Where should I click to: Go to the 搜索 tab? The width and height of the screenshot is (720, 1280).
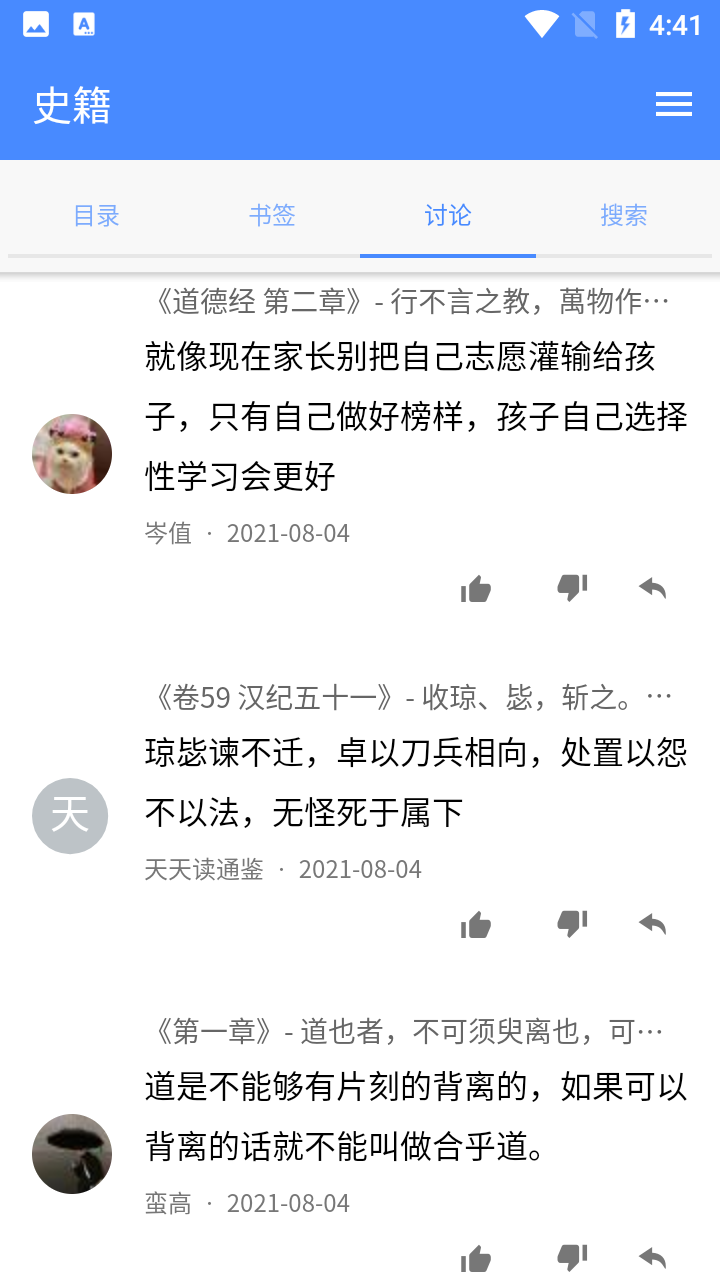pos(624,215)
